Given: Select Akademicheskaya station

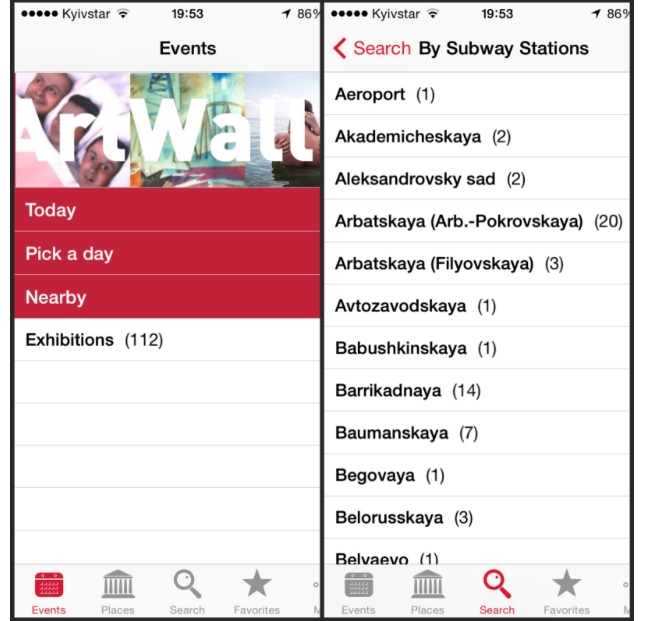Looking at the screenshot, I should (476, 136).
